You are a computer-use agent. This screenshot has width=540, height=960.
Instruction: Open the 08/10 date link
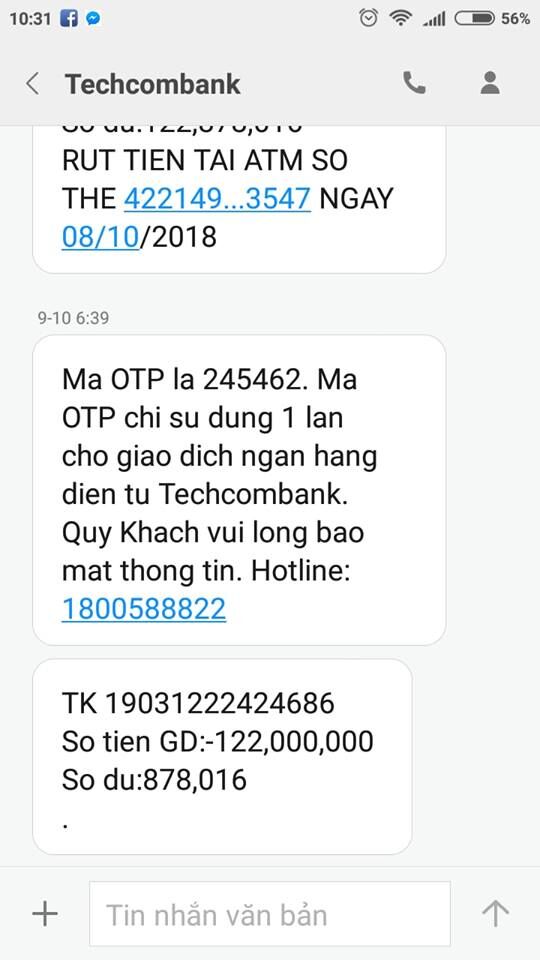(101, 237)
